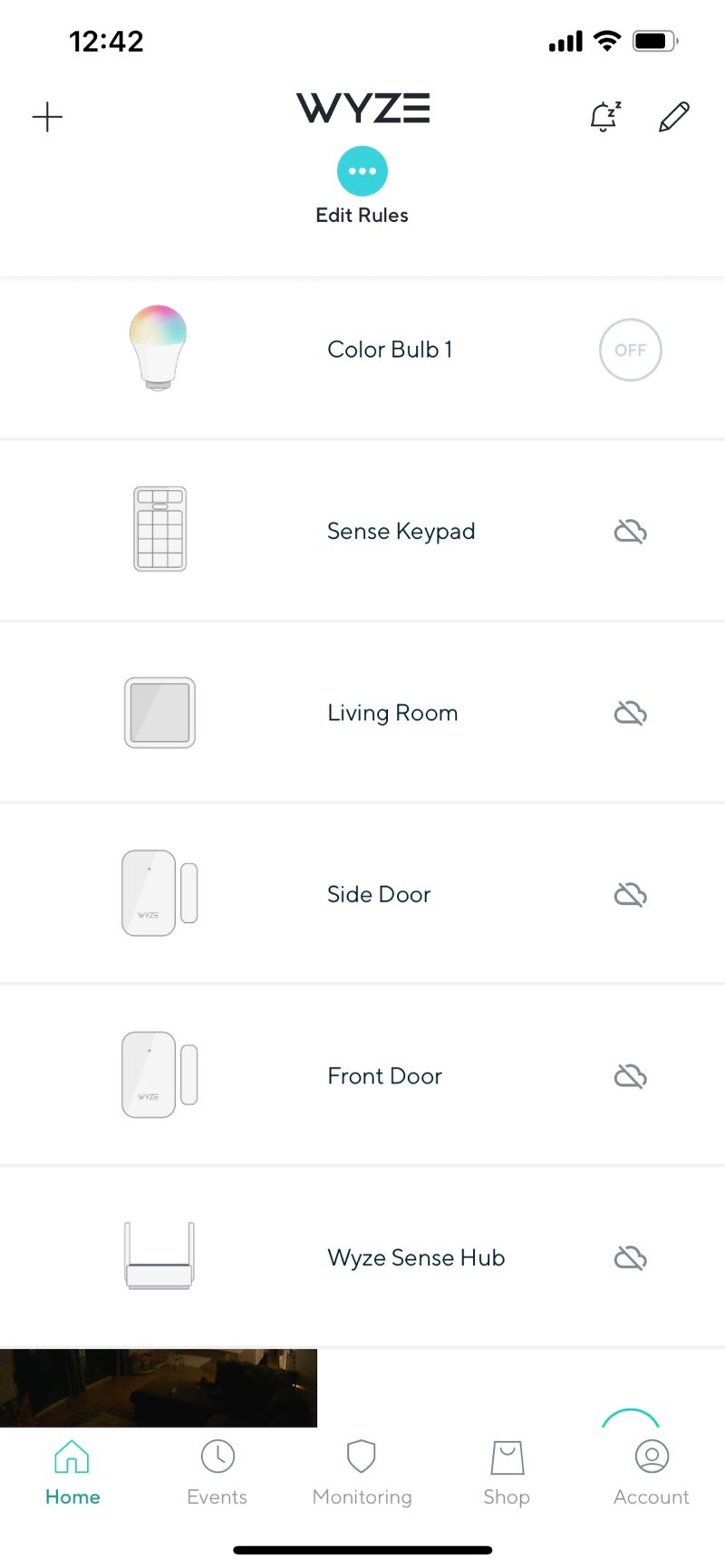Open the Front Door sensor
The height and width of the screenshot is (1568, 725).
coord(362,1076)
